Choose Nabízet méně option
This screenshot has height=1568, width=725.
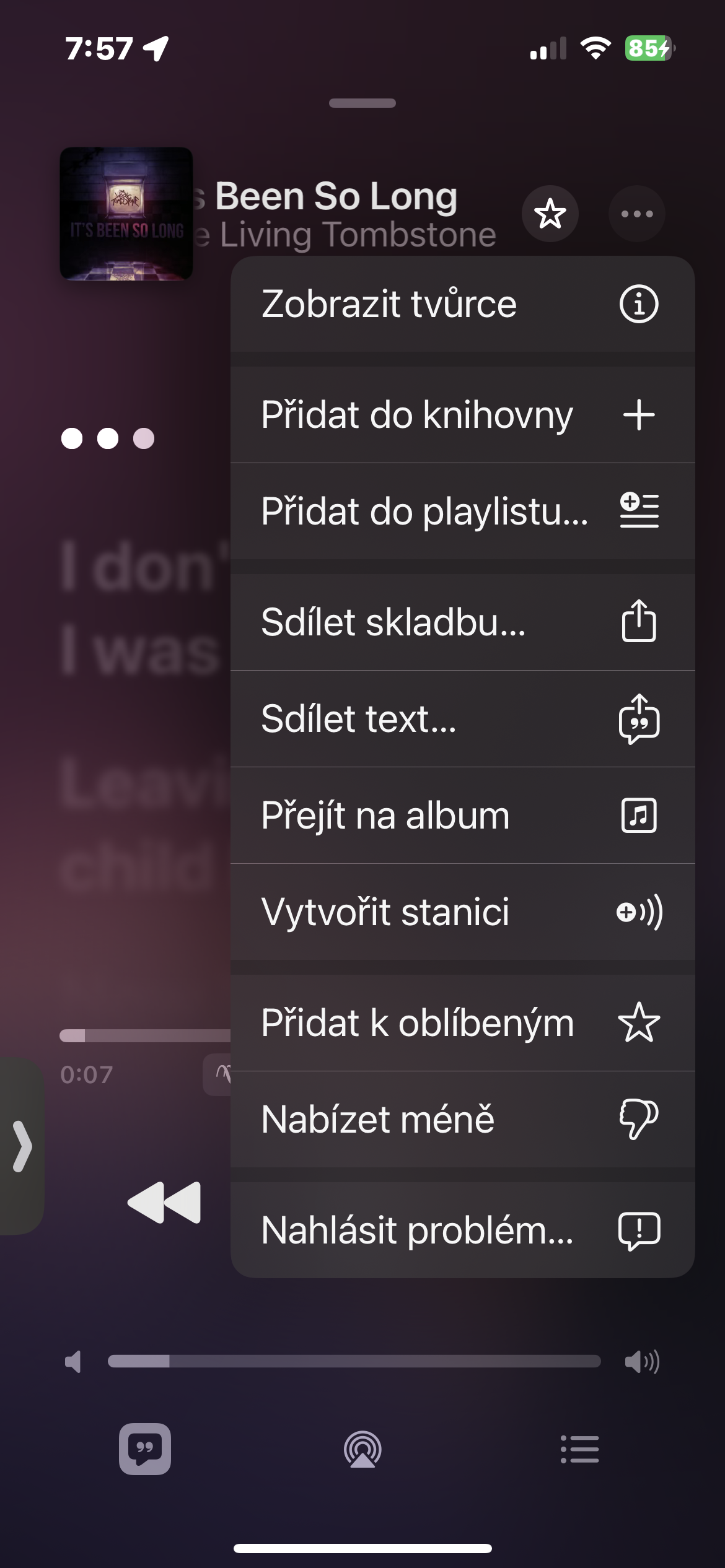click(462, 1119)
